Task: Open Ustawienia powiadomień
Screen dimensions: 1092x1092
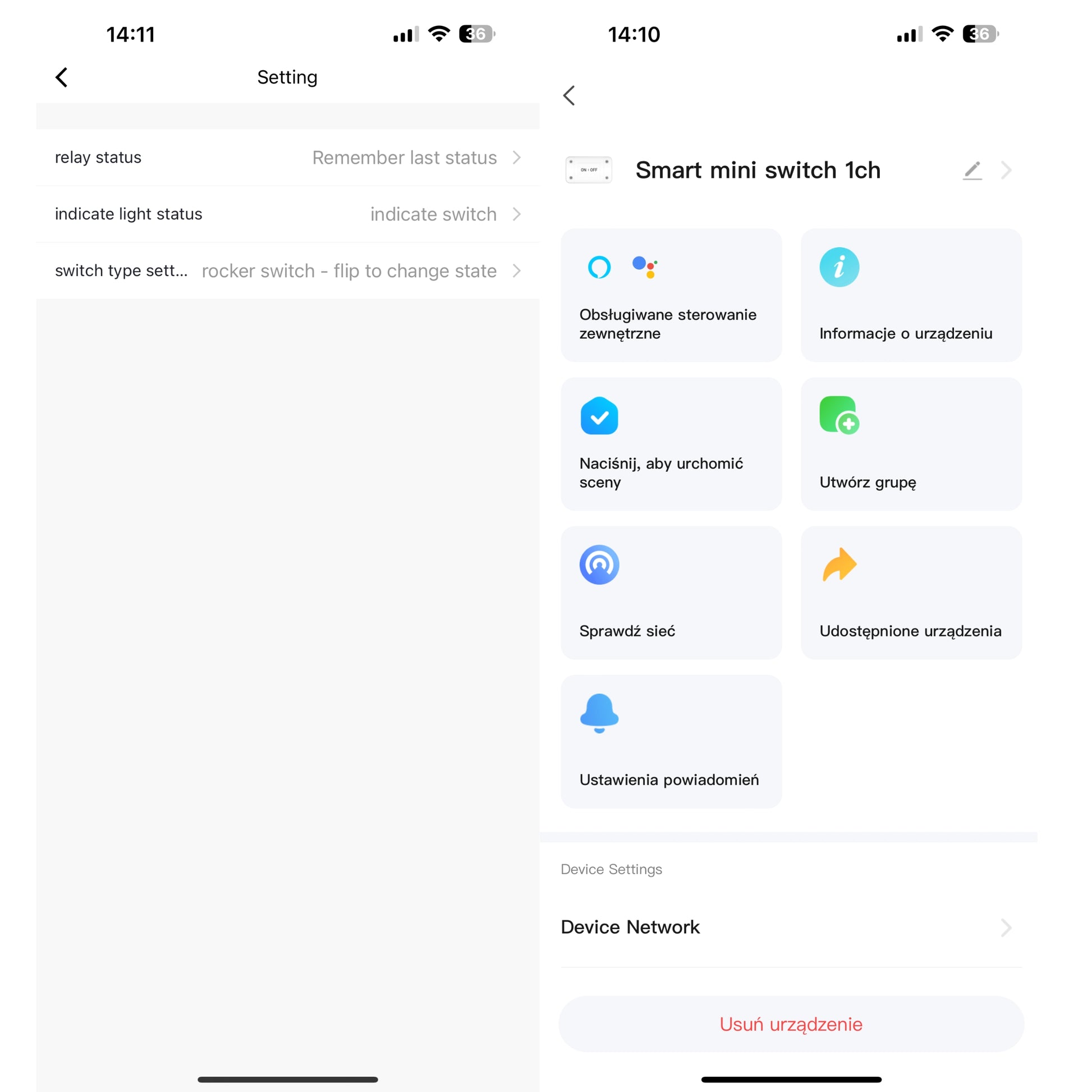Action: (671, 741)
